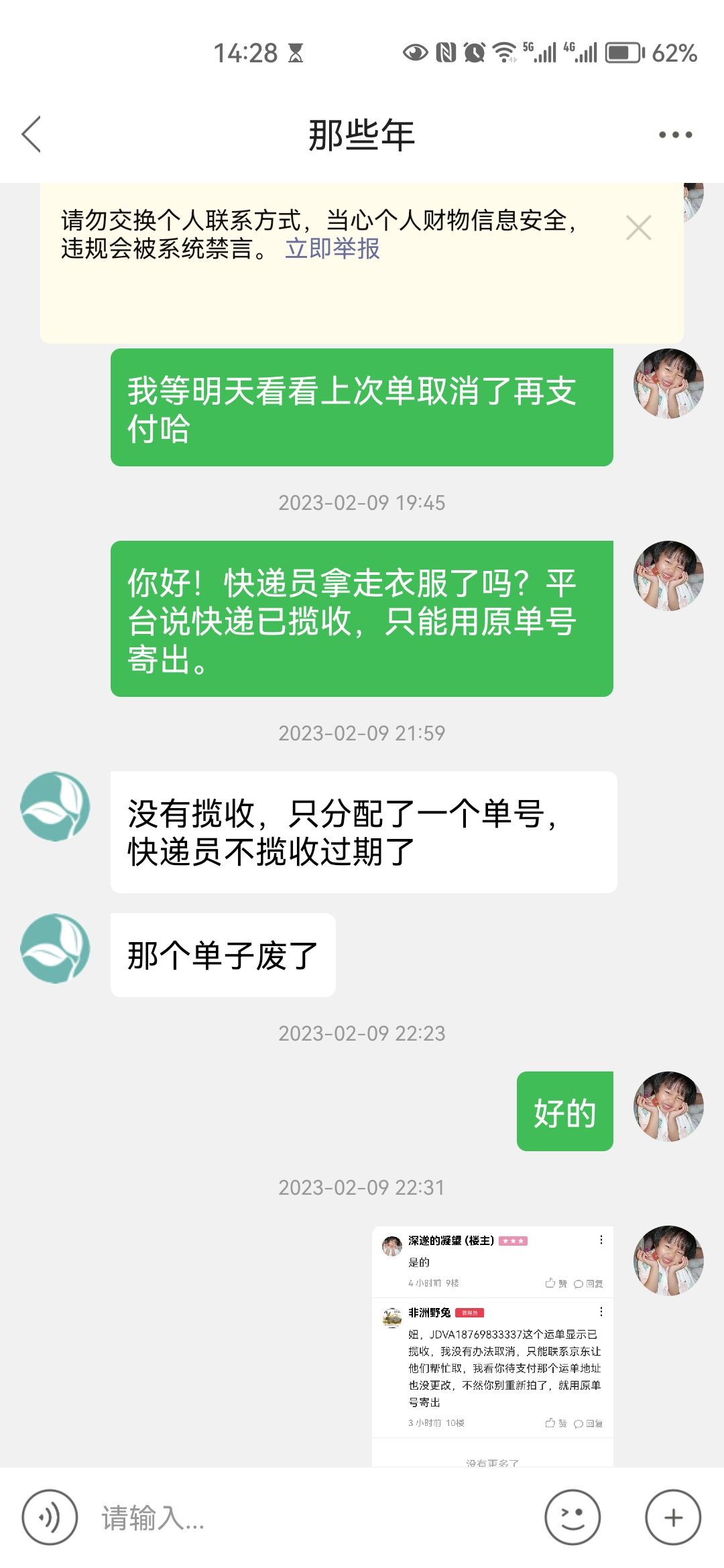Viewport: 724px width, 1568px height.
Task: Open the sent screenshot image
Action: pos(493,1346)
